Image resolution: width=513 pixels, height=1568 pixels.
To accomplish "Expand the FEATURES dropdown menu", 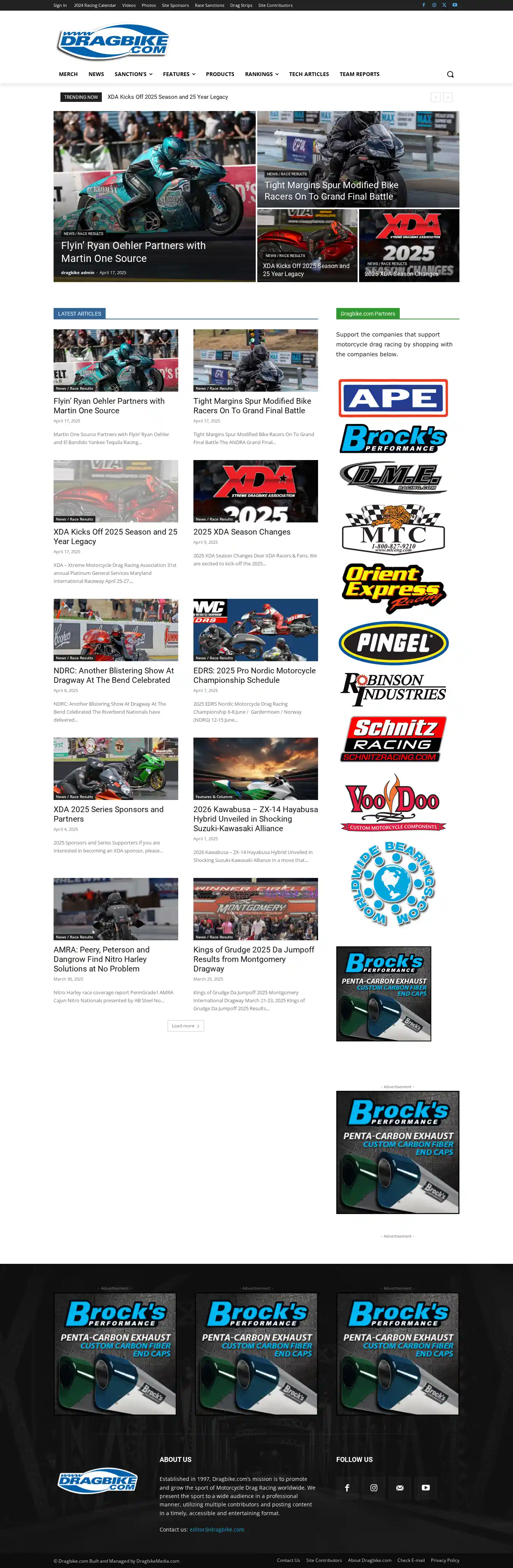I will click(179, 74).
